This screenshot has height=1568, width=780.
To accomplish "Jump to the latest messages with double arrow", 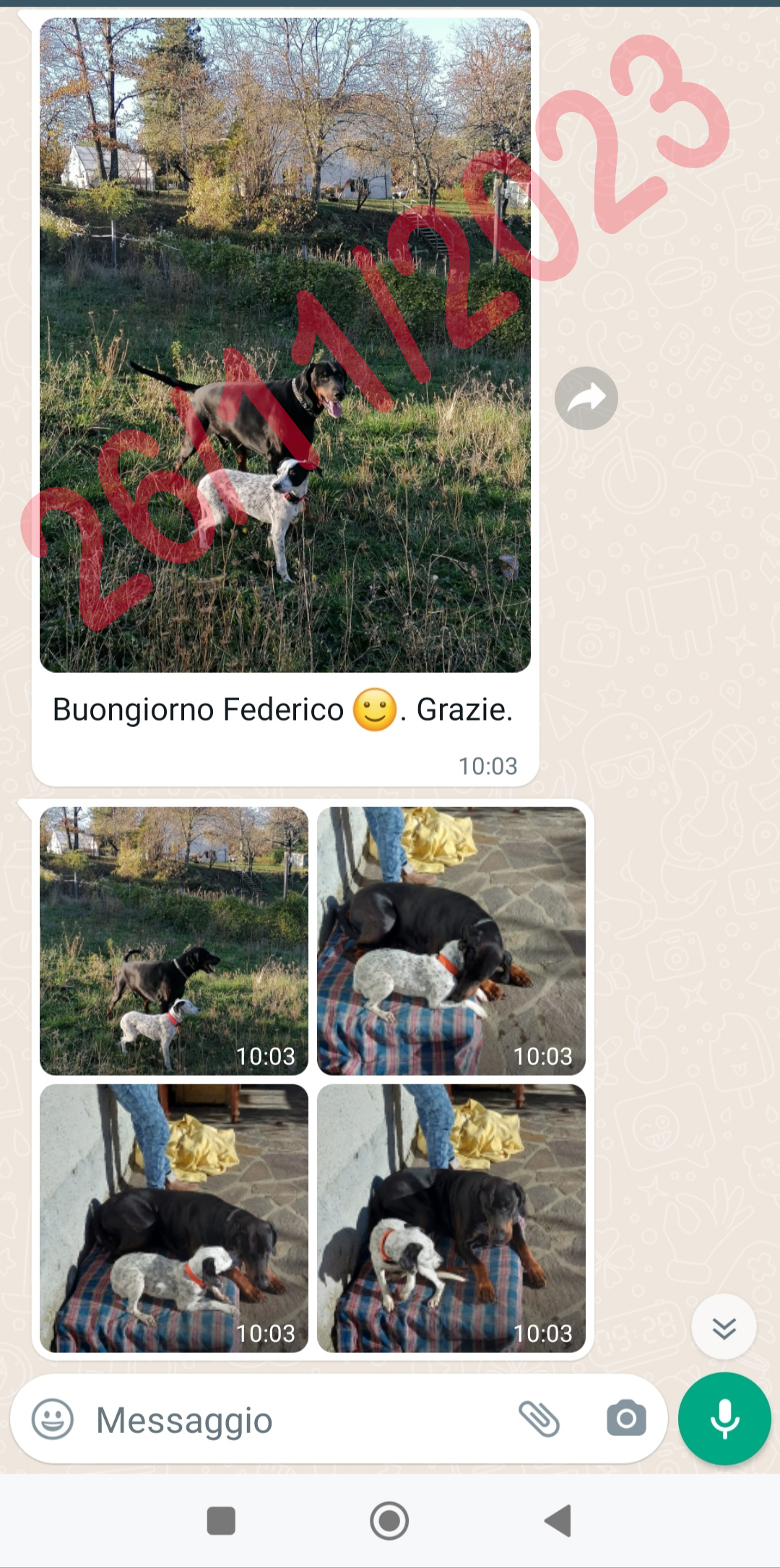I will pos(724,1327).
